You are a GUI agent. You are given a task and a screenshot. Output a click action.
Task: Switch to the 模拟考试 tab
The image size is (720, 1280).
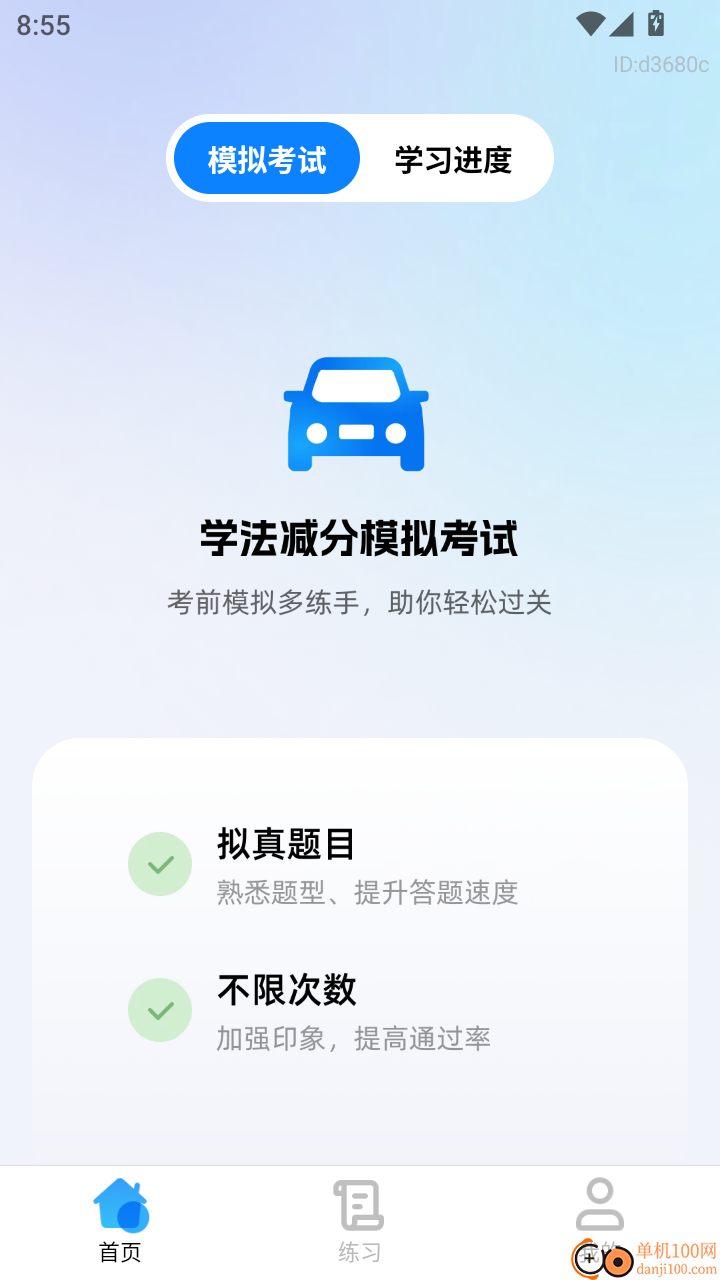pos(266,158)
